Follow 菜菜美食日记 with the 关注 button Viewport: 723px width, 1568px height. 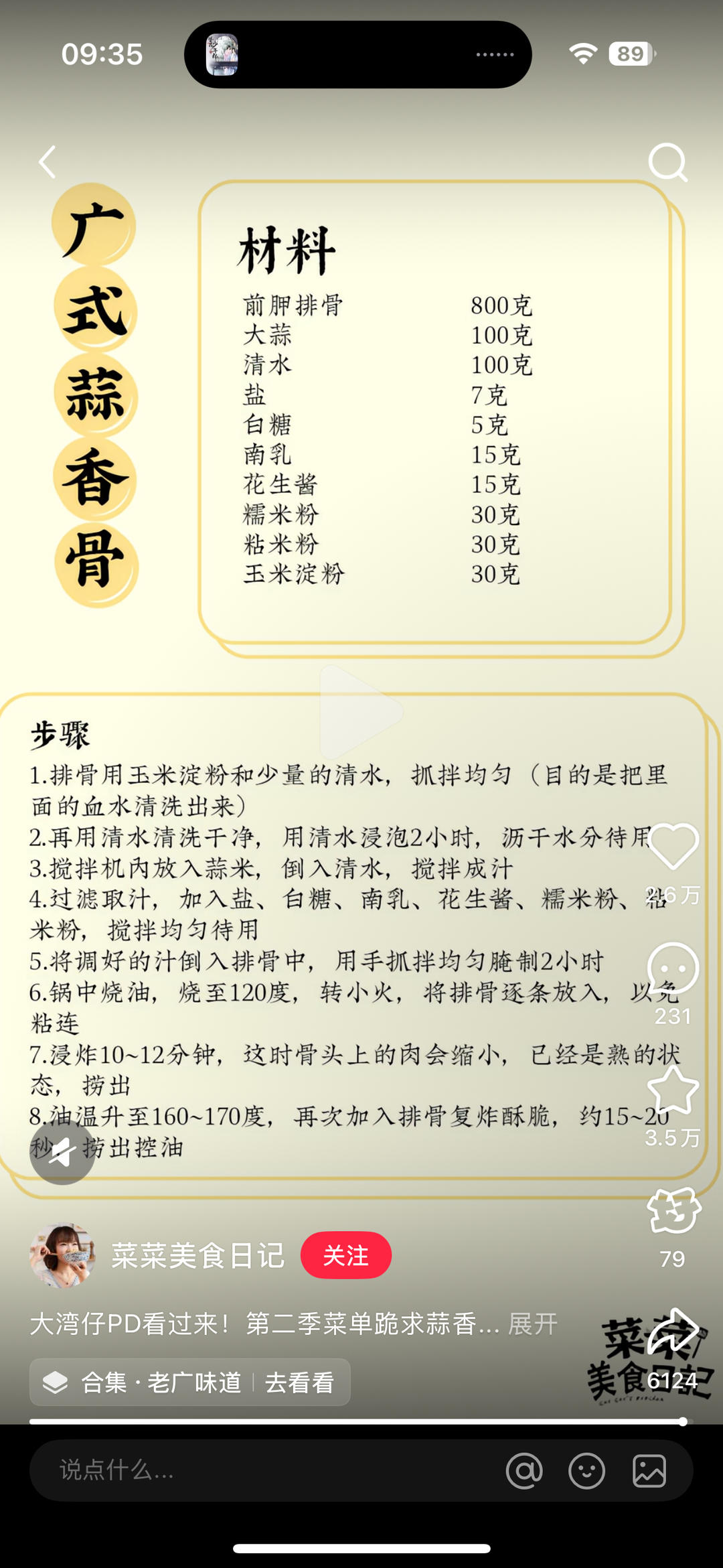pos(347,1255)
